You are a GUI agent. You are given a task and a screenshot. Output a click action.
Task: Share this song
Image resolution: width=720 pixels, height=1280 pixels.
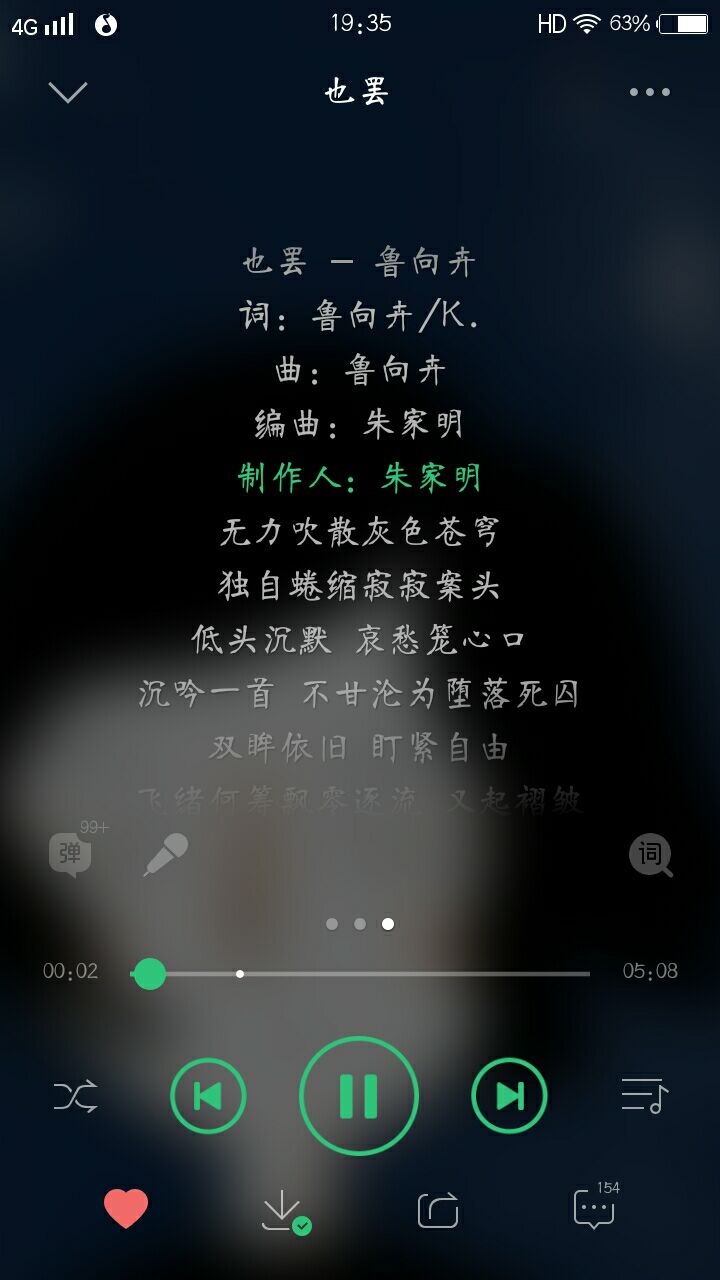pos(438,1210)
